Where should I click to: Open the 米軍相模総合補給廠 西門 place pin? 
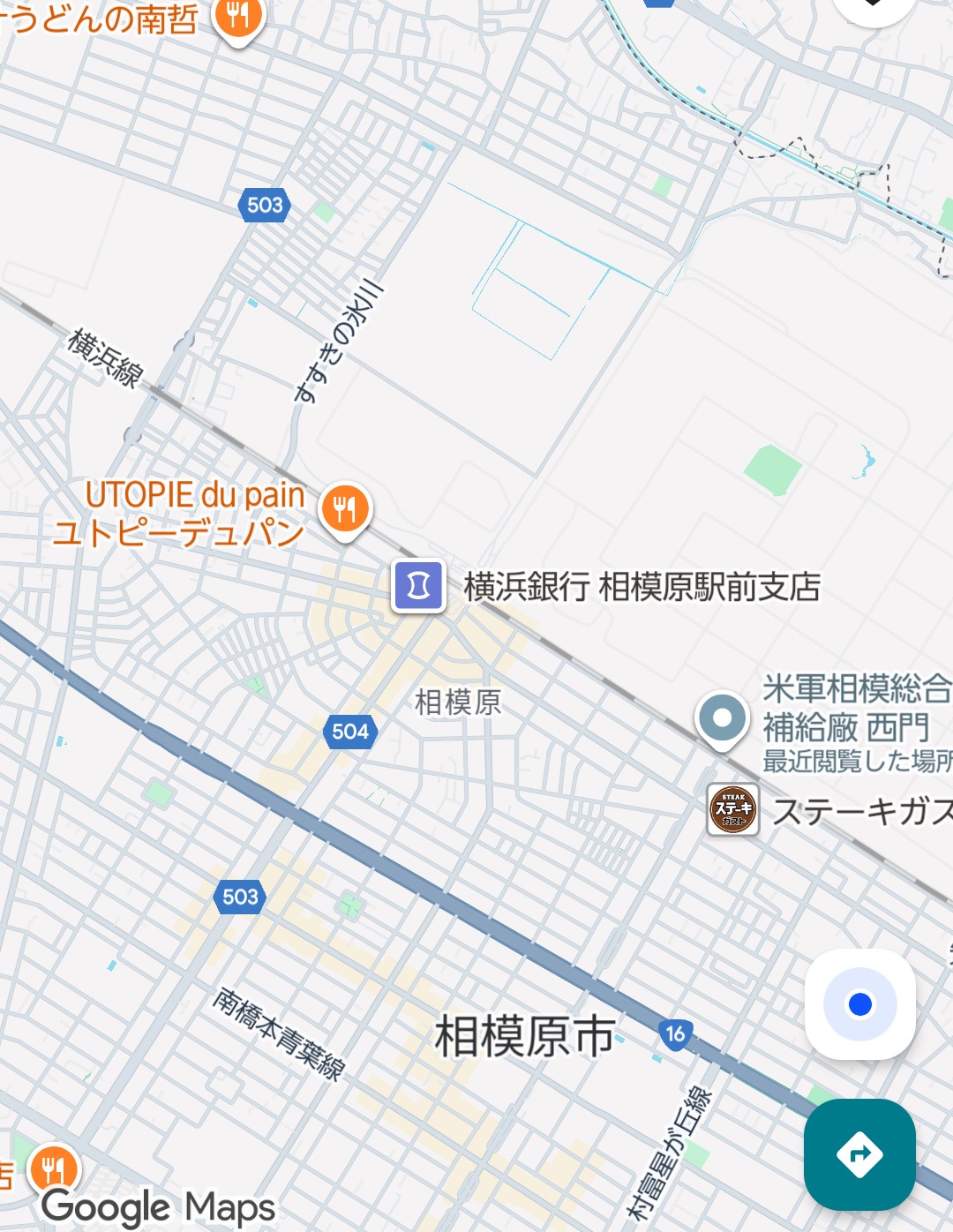[x=722, y=718]
